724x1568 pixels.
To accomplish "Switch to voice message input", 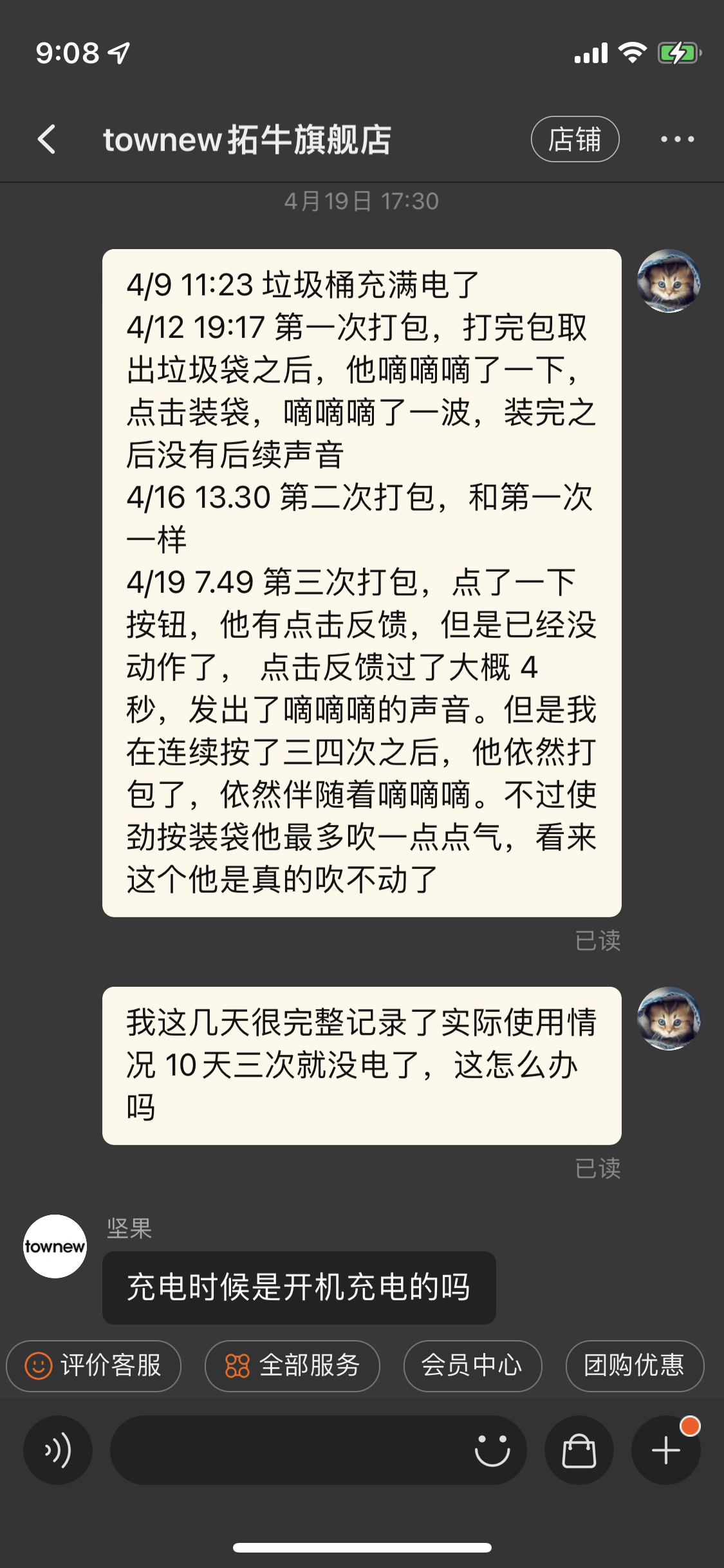I will click(58, 1450).
